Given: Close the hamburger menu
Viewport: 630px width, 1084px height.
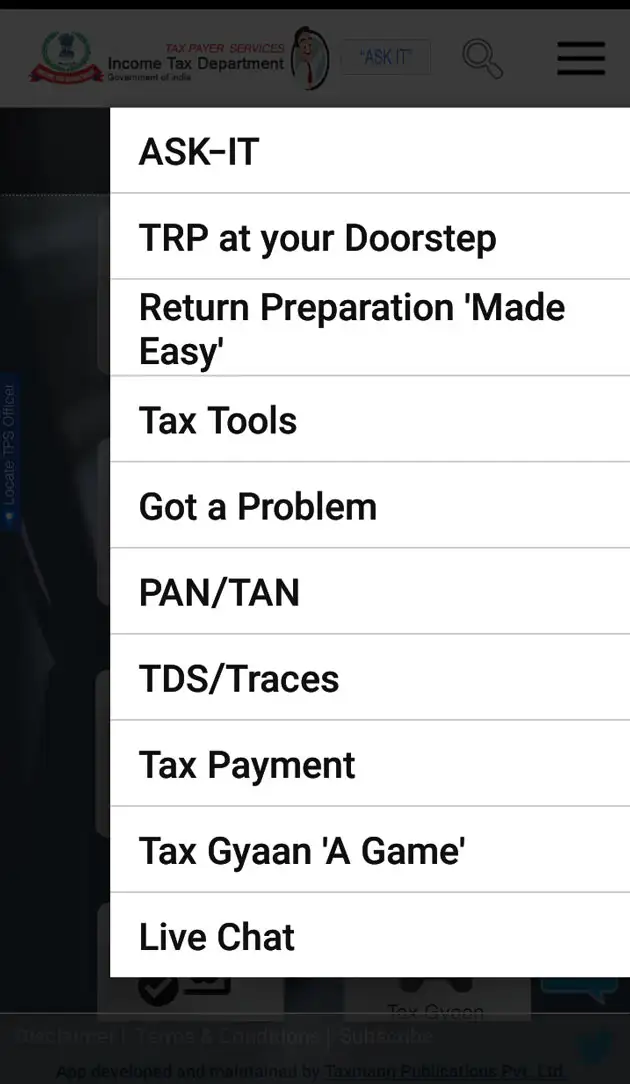Looking at the screenshot, I should coord(581,59).
